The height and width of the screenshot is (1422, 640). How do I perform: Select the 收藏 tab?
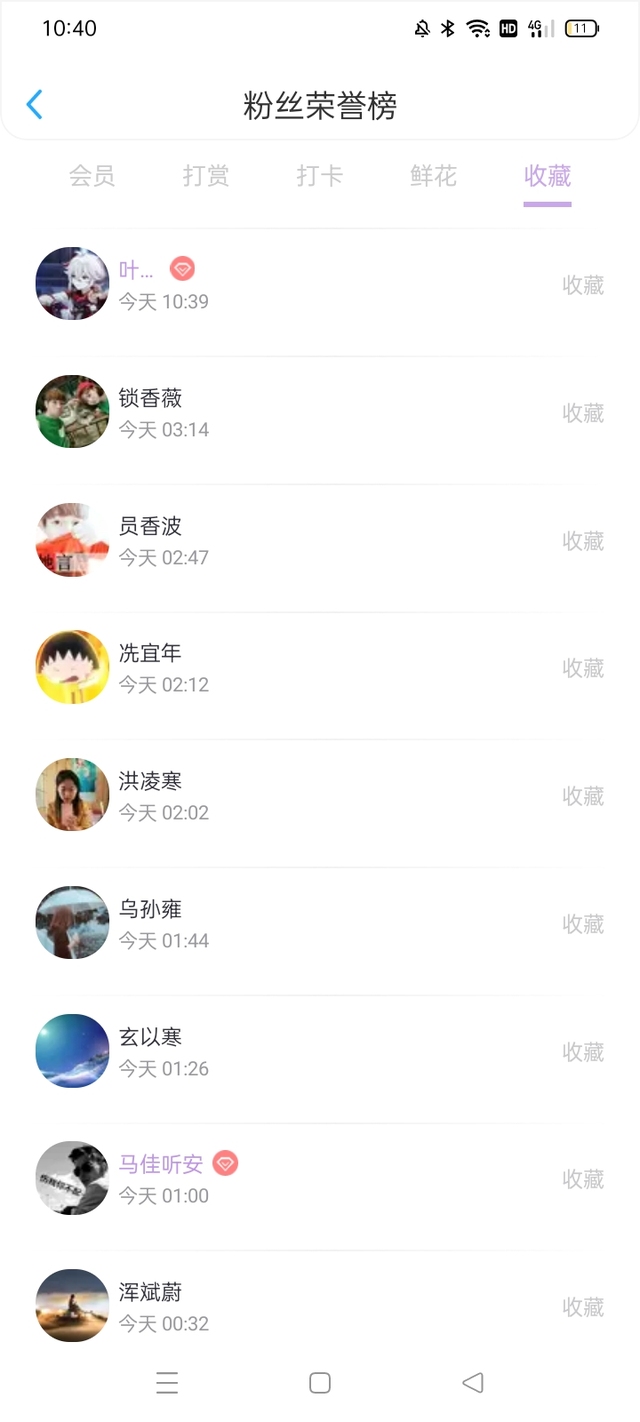547,177
